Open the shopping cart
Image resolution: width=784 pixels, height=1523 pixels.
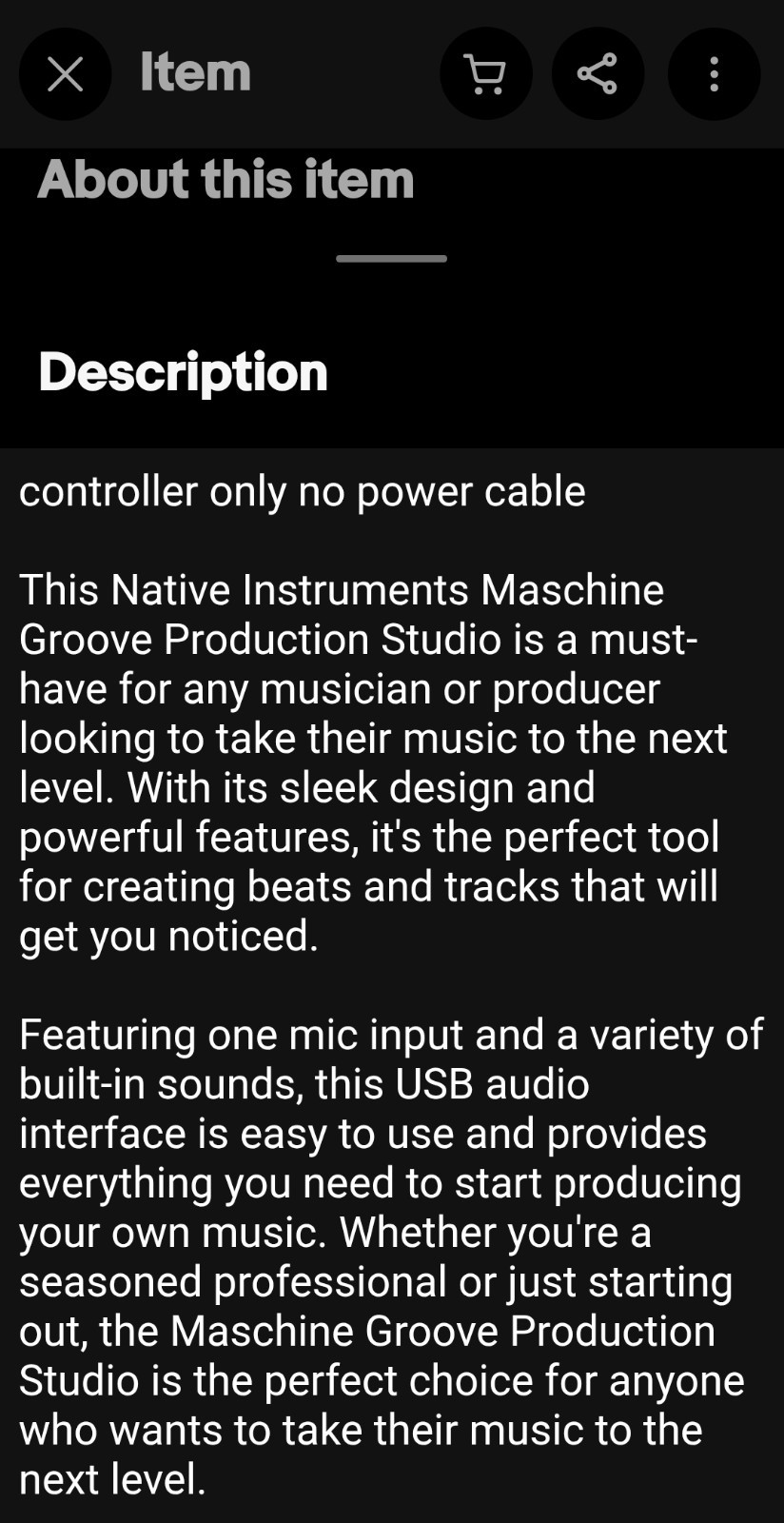pos(485,74)
